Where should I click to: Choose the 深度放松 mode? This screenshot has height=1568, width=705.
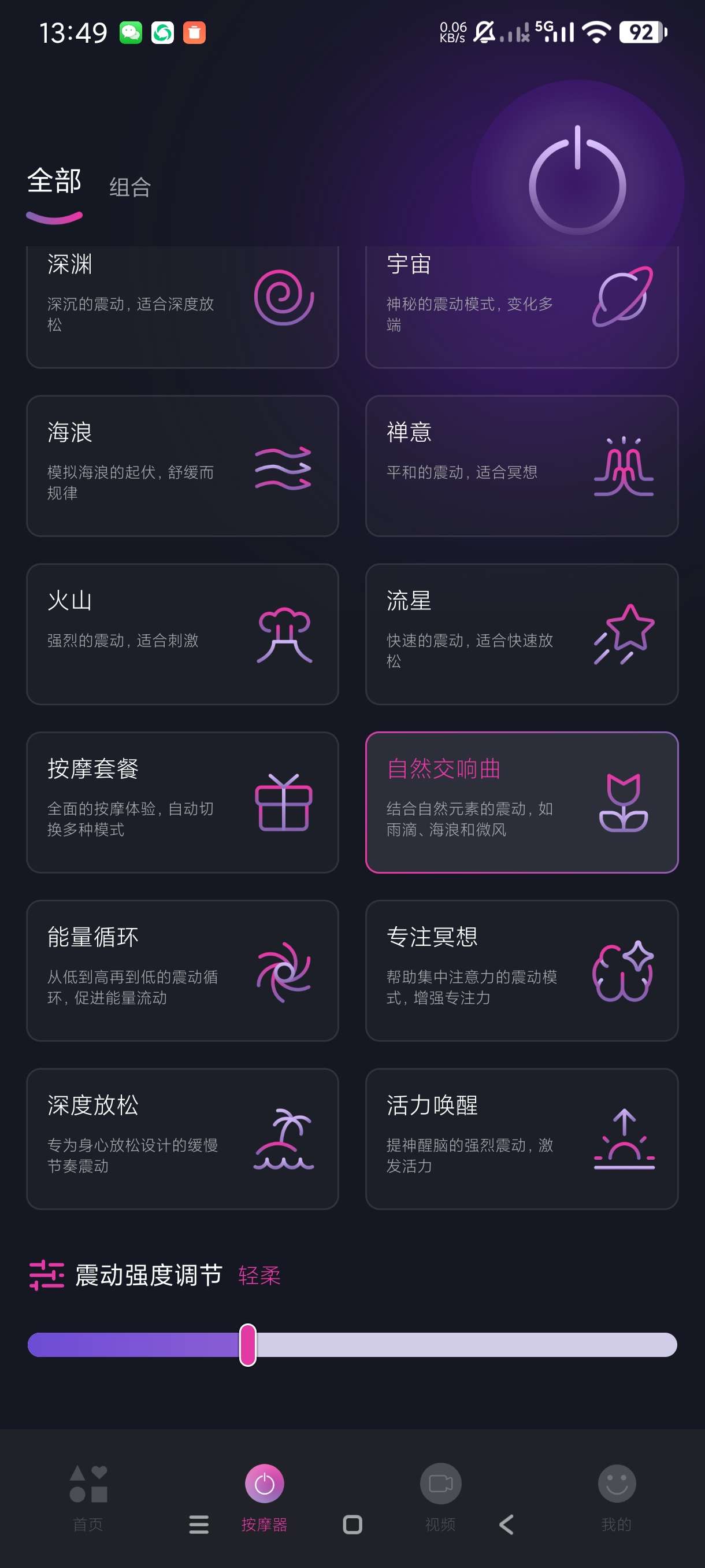(182, 1138)
